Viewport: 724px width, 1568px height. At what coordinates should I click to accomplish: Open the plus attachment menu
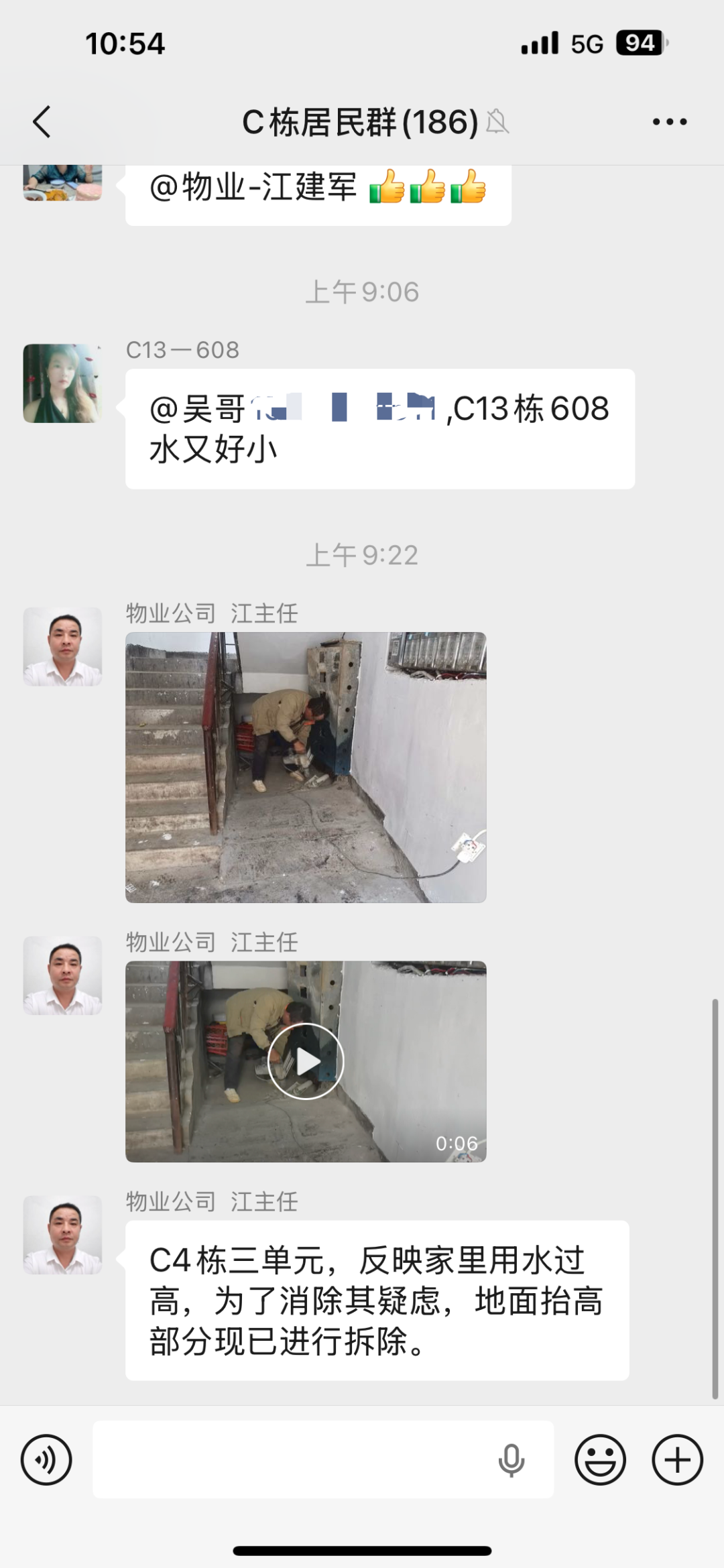tap(677, 1459)
